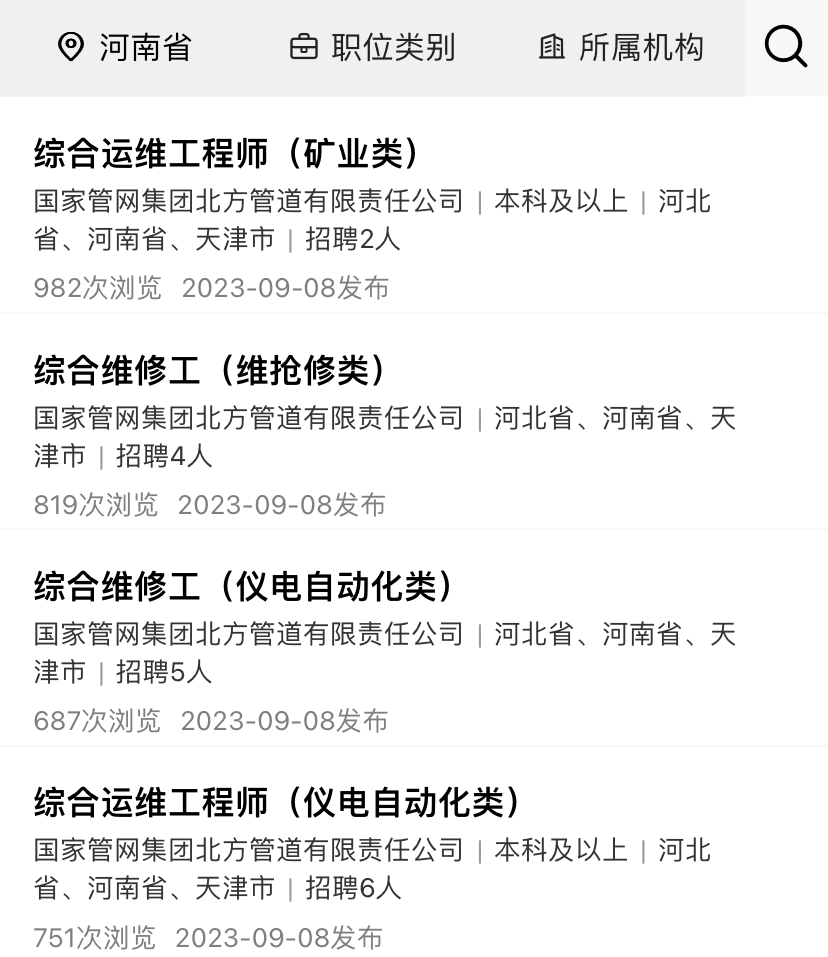Screen dimensions: 828x957
Task: Open the 所属机构 filter
Action: (621, 47)
